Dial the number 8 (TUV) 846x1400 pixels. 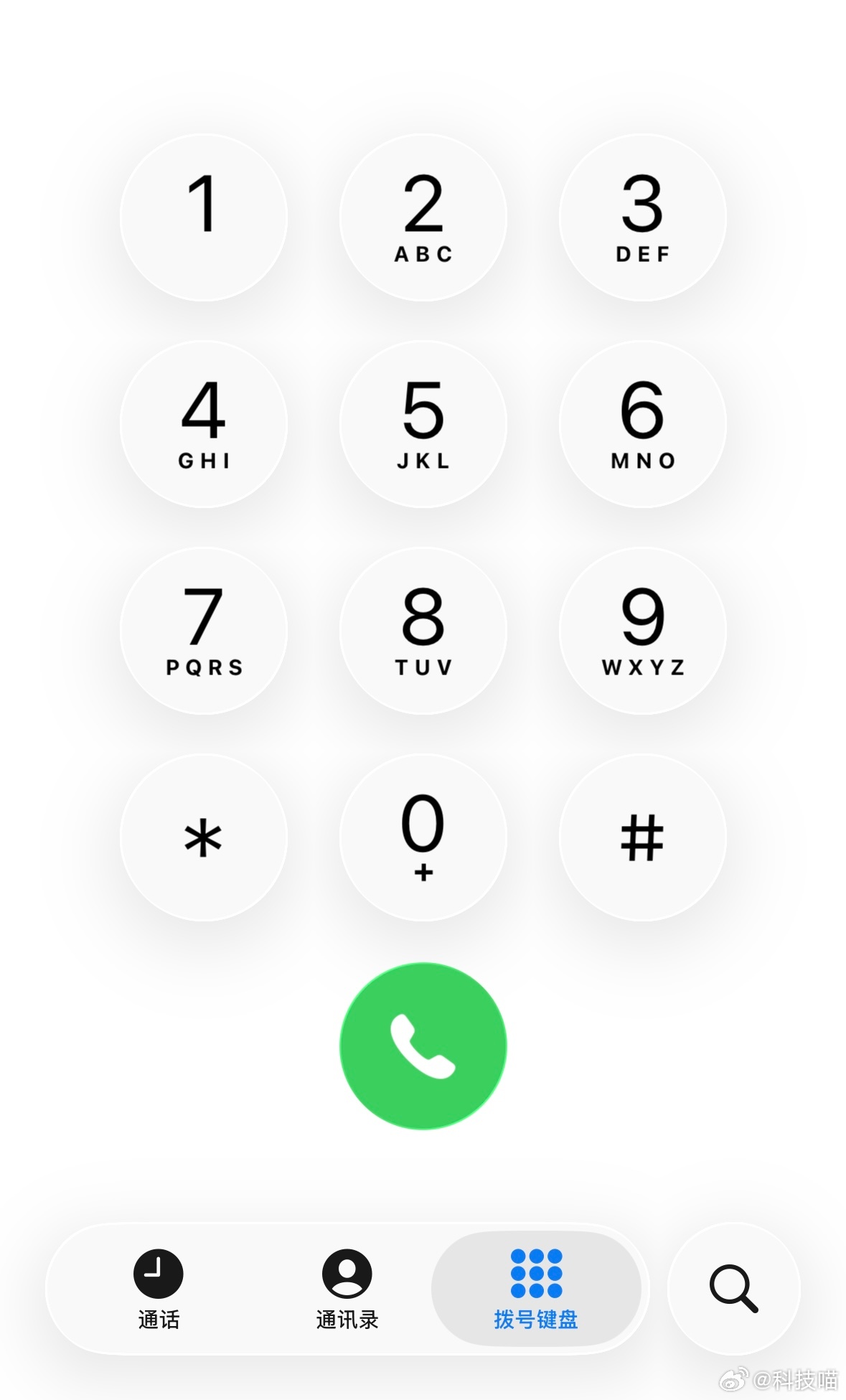click(423, 631)
